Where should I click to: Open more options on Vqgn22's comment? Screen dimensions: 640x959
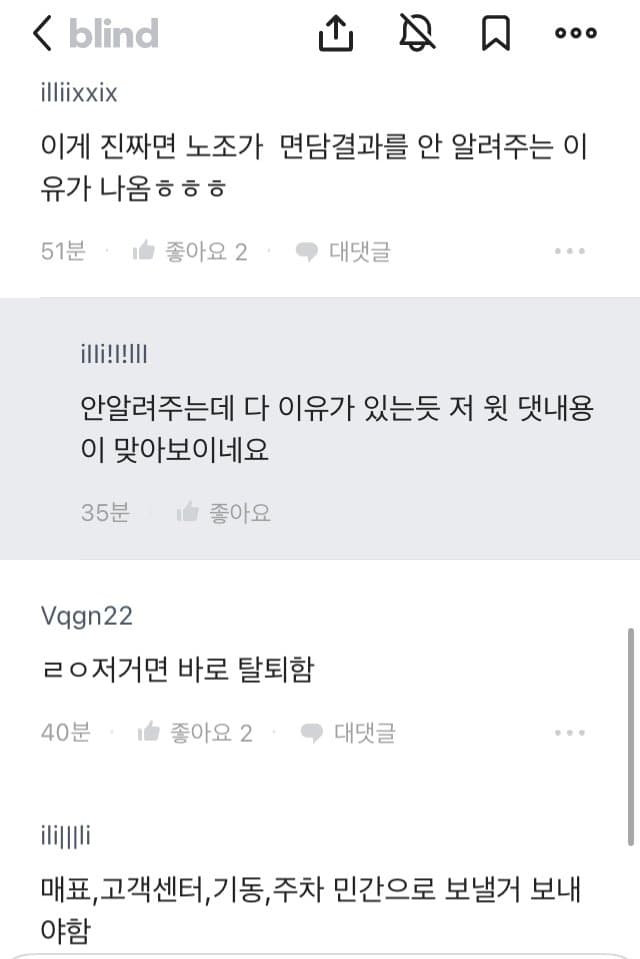click(x=569, y=733)
